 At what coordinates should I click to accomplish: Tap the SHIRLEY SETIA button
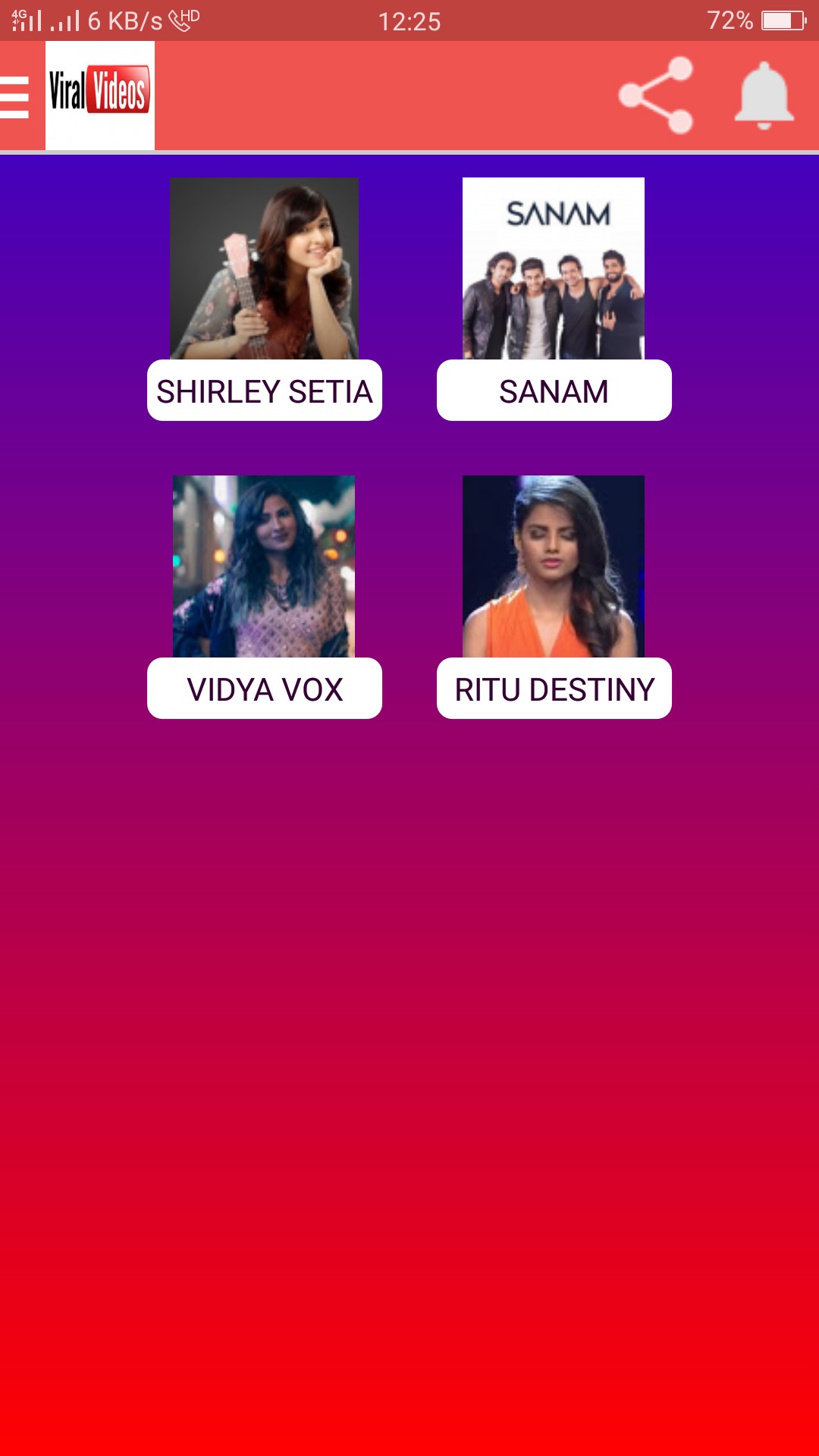[x=264, y=391]
